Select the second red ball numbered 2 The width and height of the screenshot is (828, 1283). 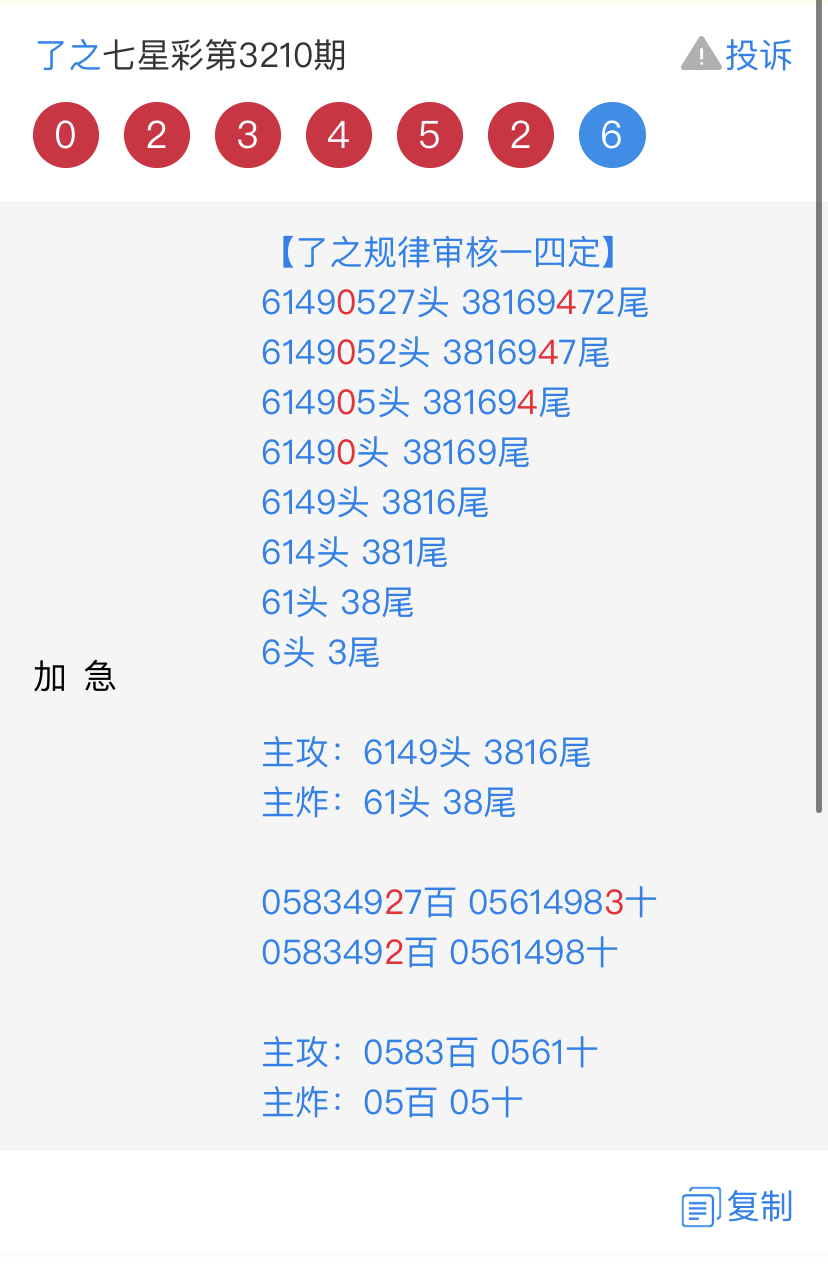point(520,134)
